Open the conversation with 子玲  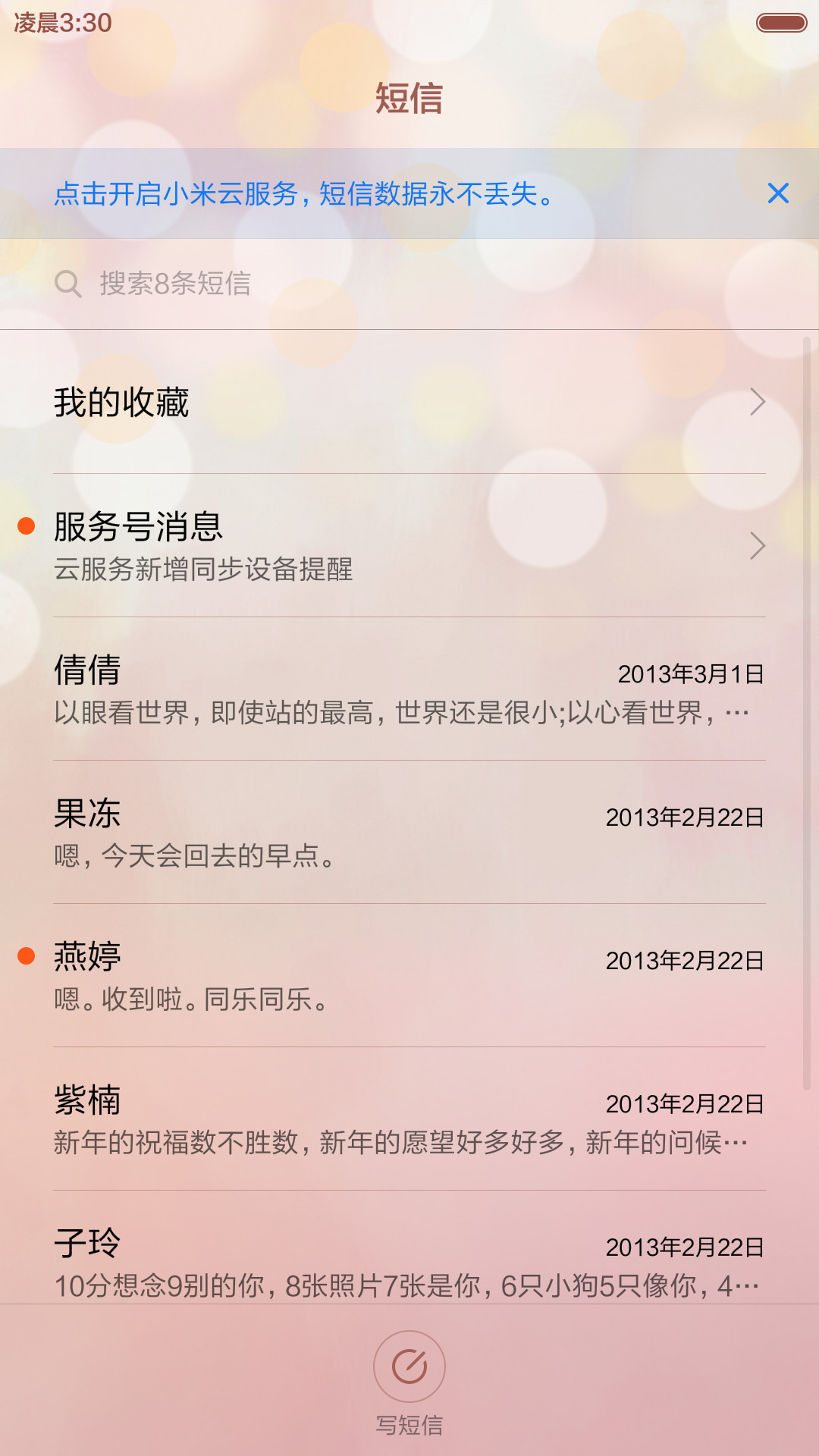(x=409, y=1248)
